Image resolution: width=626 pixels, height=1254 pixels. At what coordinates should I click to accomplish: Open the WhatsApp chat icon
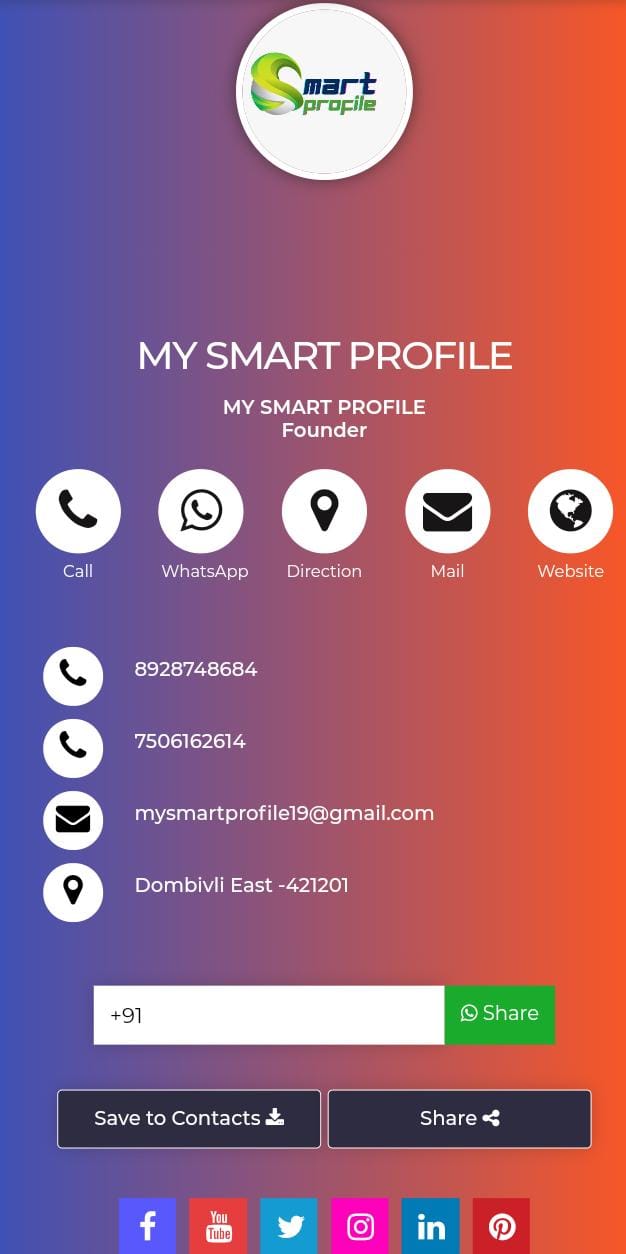click(201, 511)
